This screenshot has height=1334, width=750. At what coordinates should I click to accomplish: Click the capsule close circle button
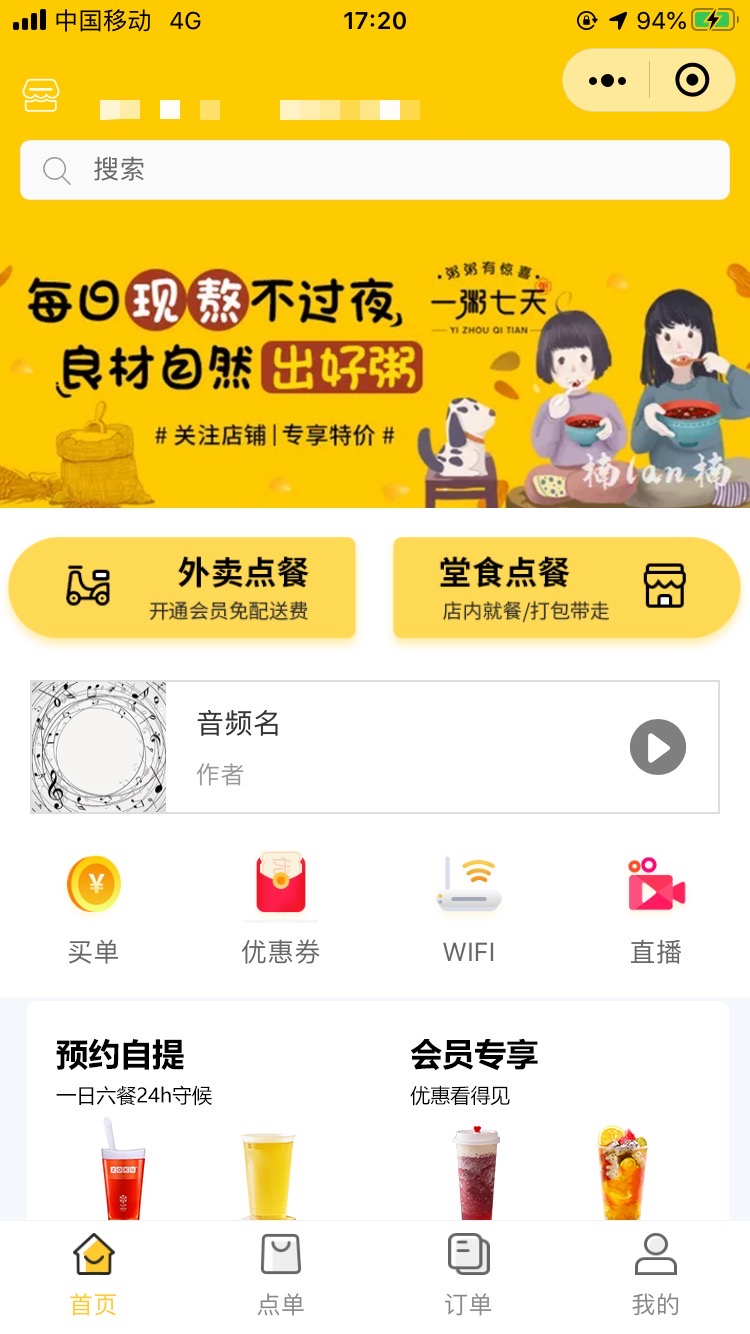coord(692,80)
